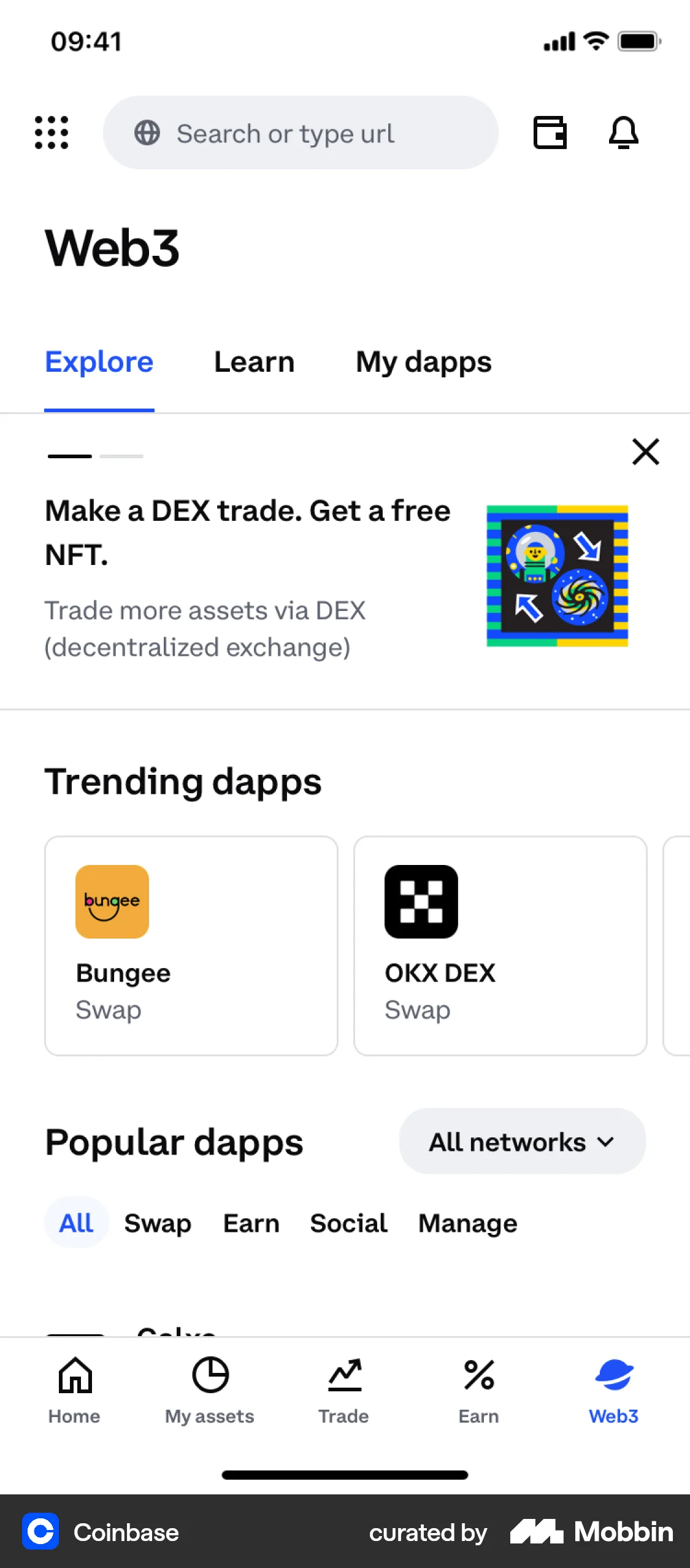
Task: Open Trade using the chart icon
Action: tap(344, 1386)
